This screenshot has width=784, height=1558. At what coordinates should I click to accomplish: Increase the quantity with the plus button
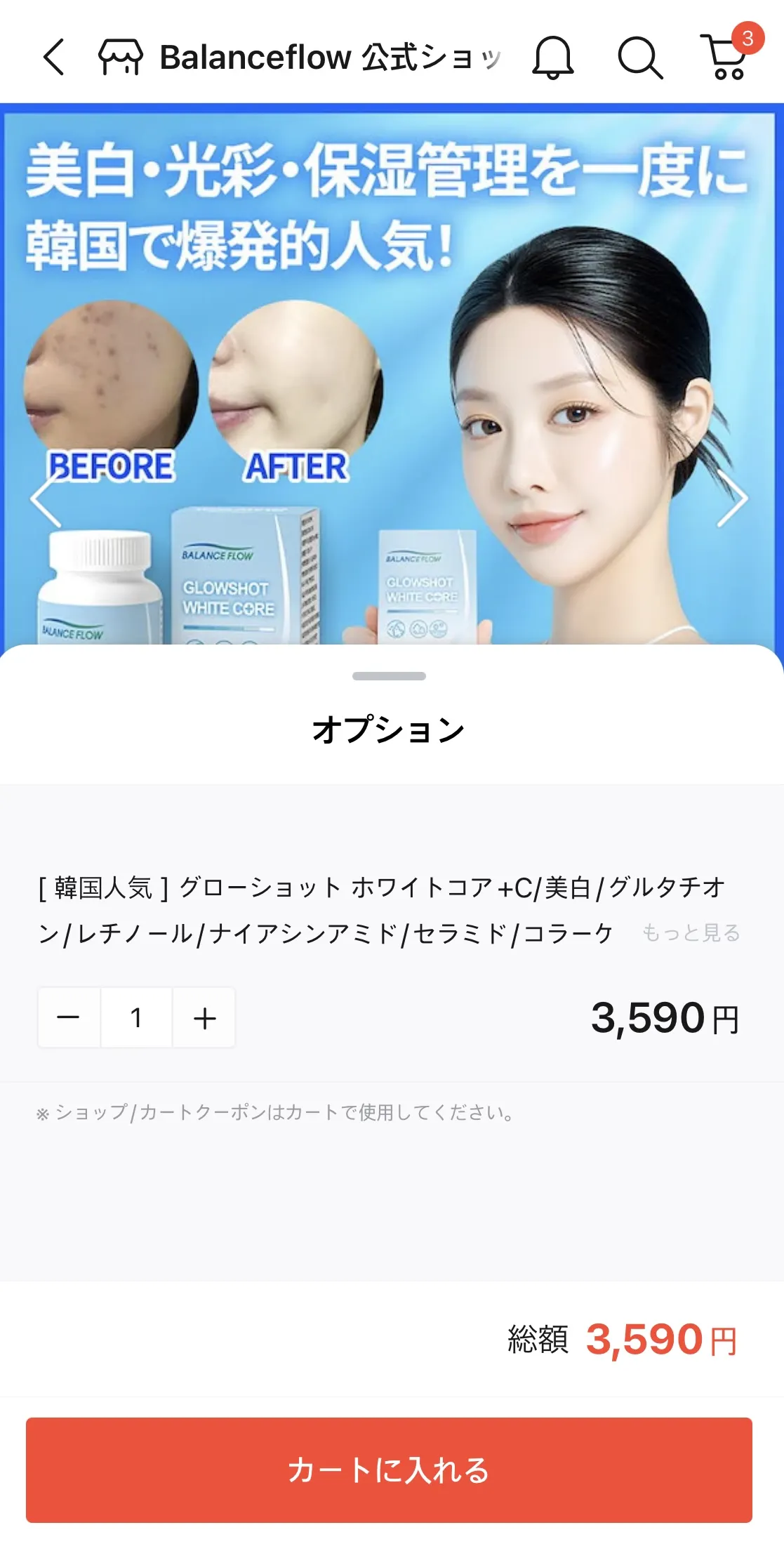coord(204,1017)
